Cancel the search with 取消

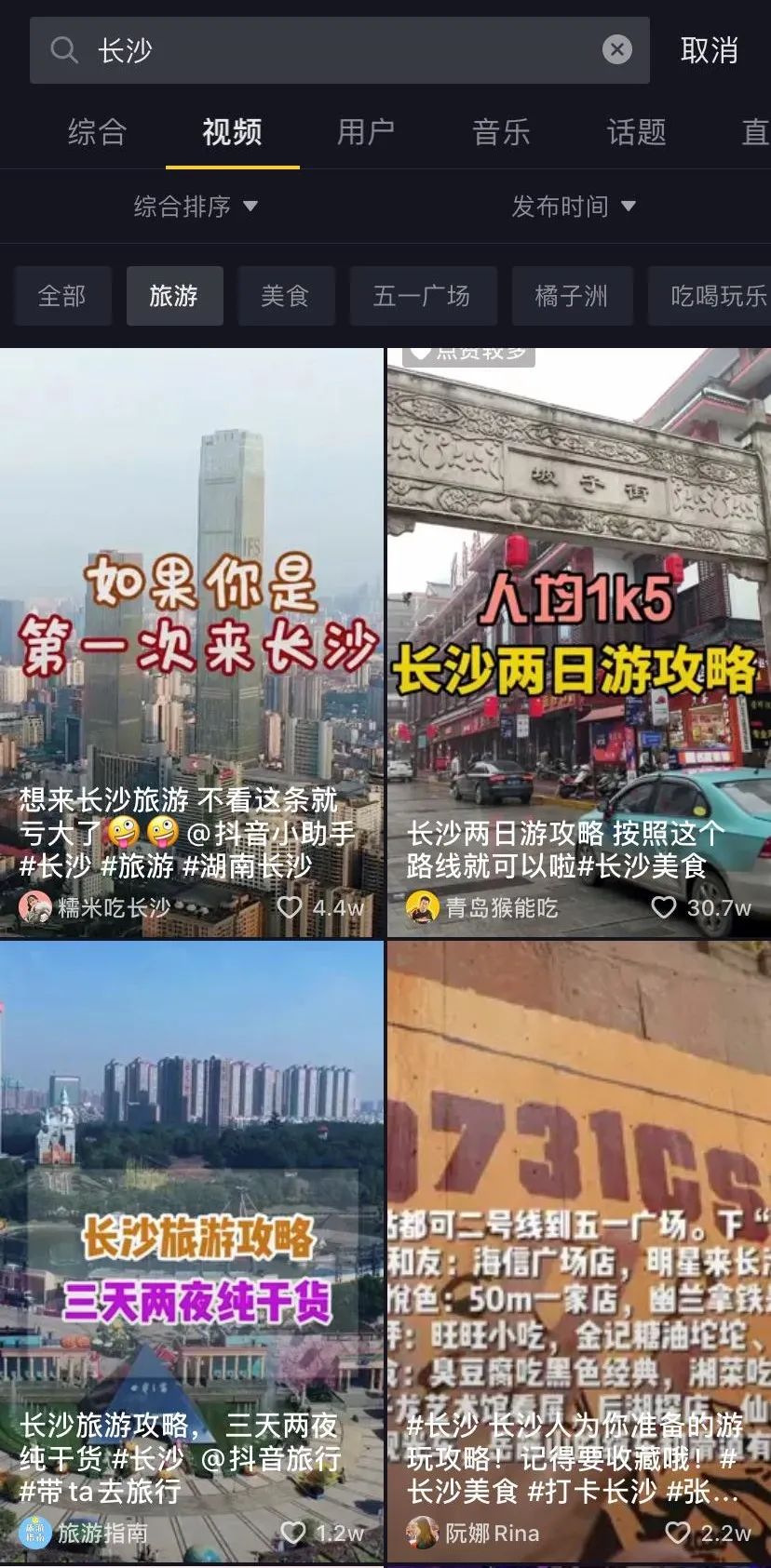click(x=709, y=50)
